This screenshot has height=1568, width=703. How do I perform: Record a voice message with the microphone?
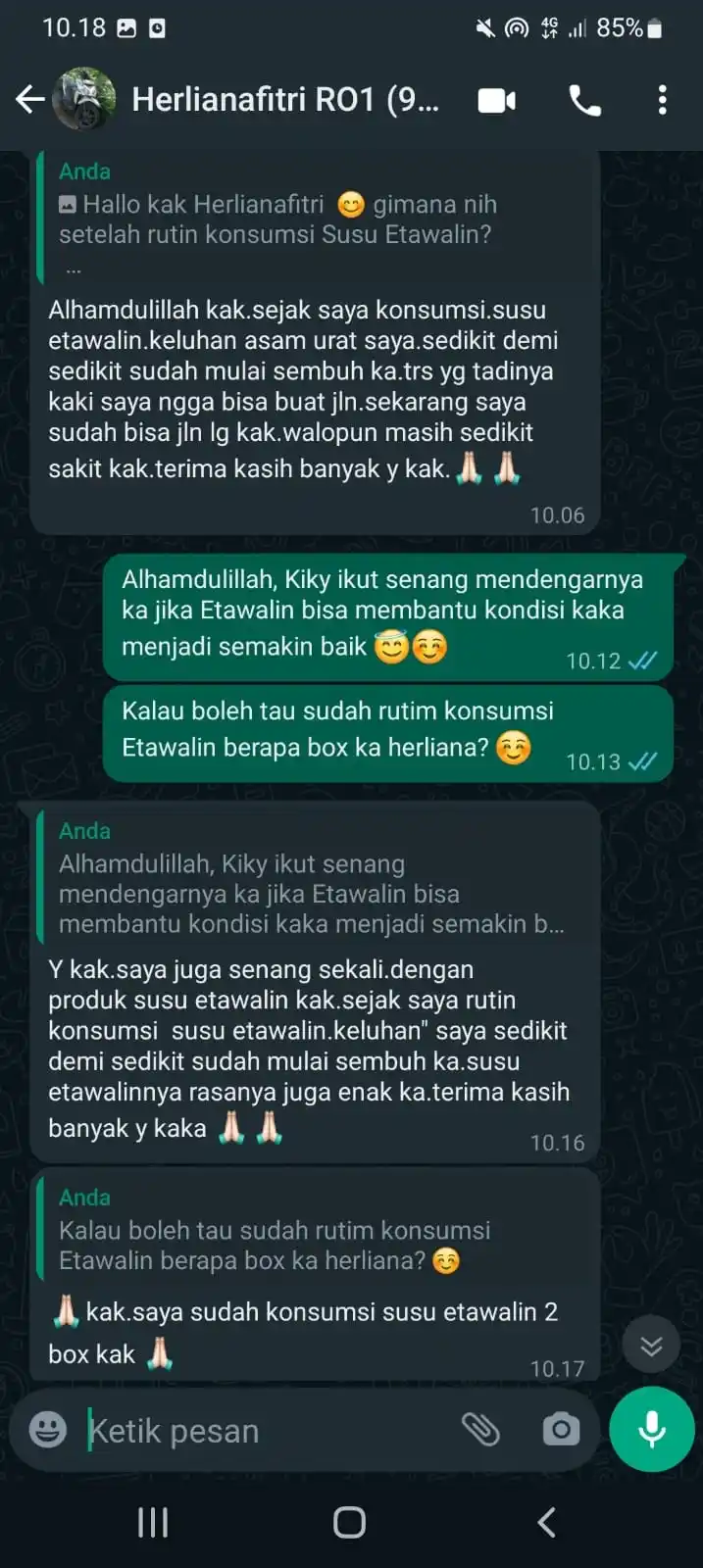click(x=652, y=1430)
